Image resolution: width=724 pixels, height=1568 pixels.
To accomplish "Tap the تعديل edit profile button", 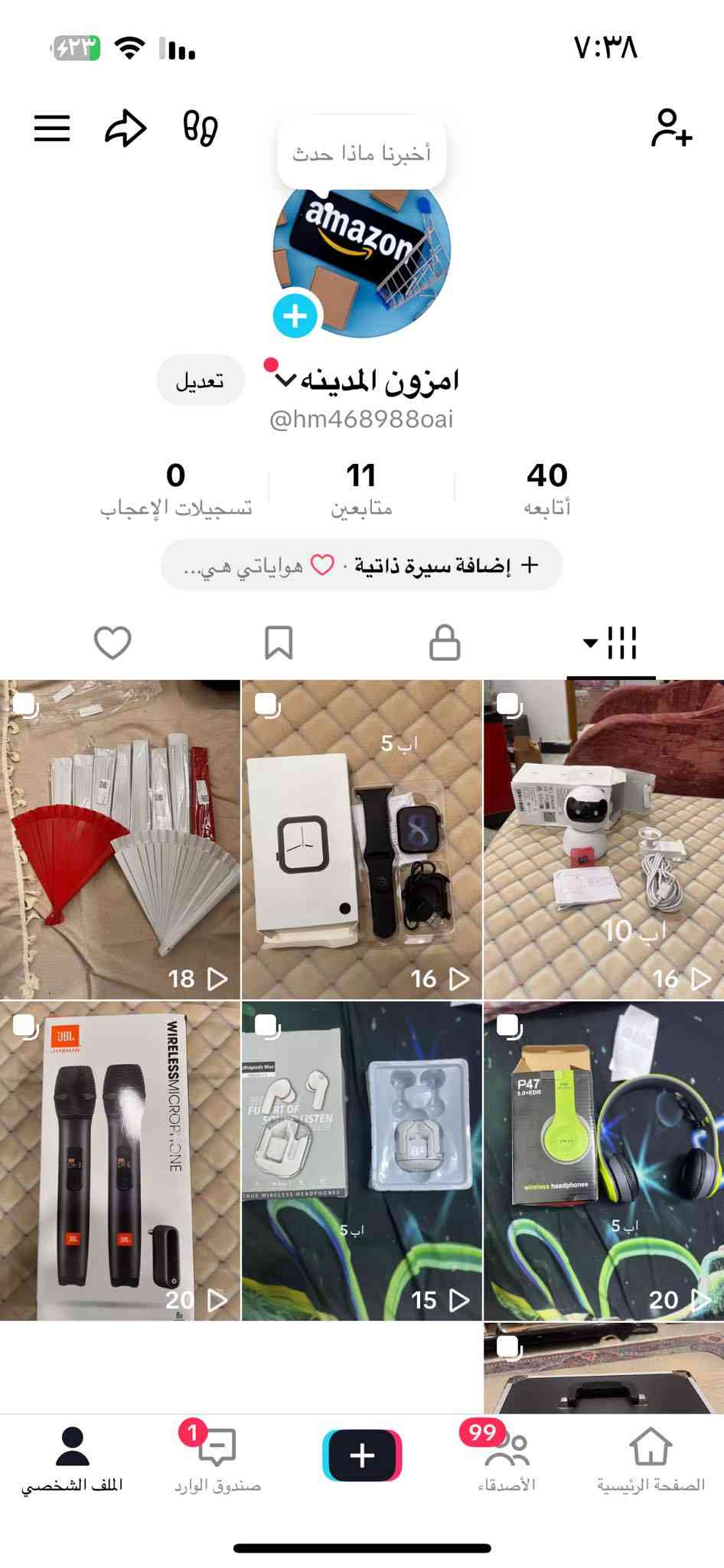I will (200, 381).
